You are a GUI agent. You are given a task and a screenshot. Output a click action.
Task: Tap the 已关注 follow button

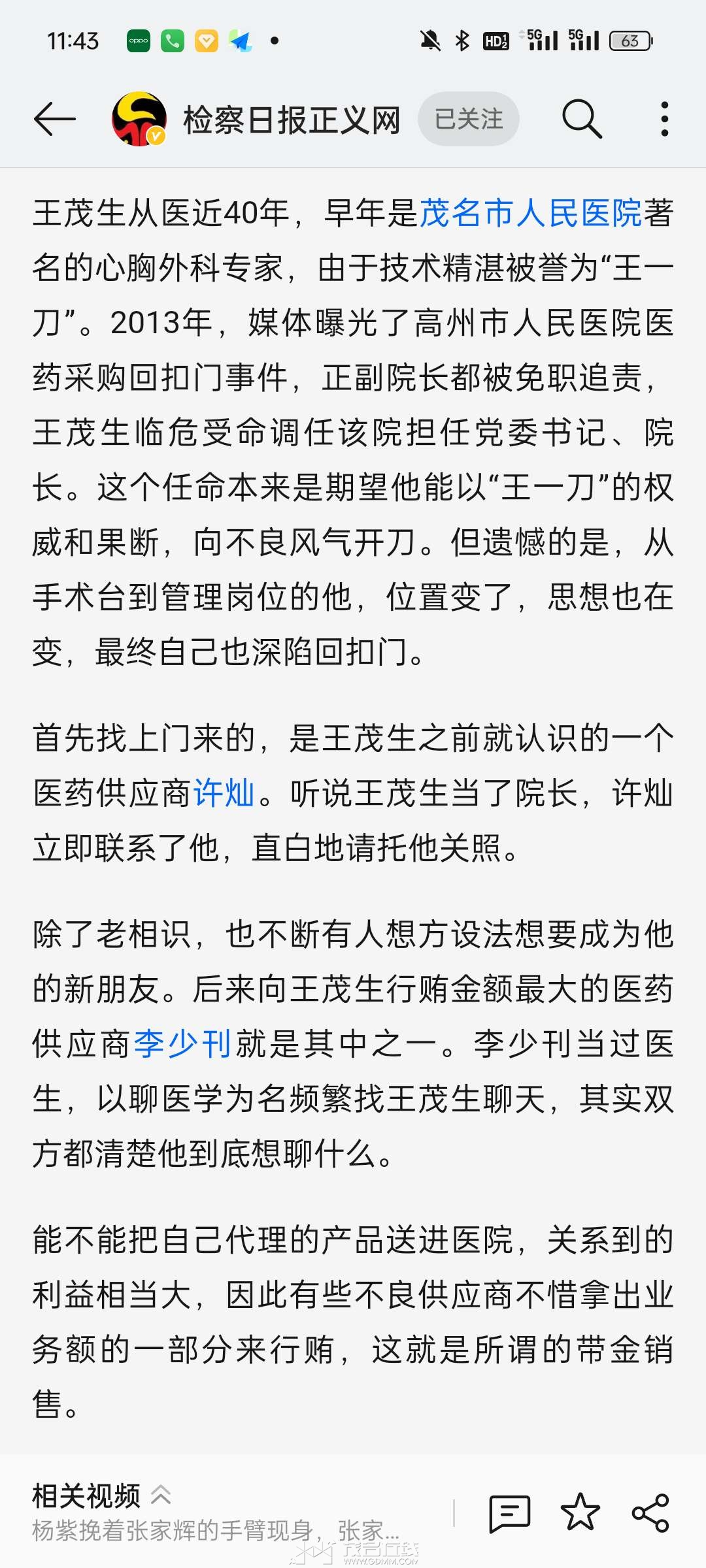tap(468, 120)
